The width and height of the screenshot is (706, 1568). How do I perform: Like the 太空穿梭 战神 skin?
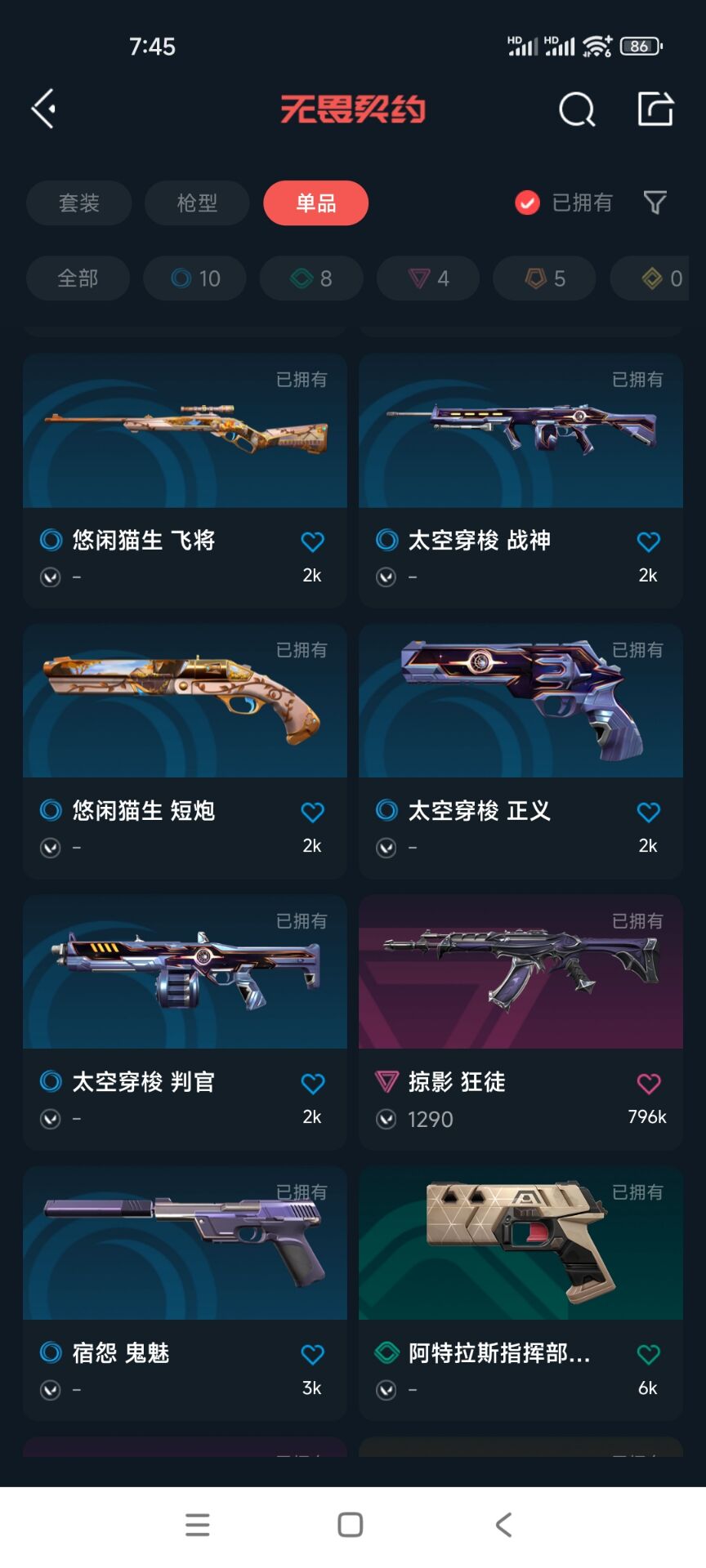[648, 541]
